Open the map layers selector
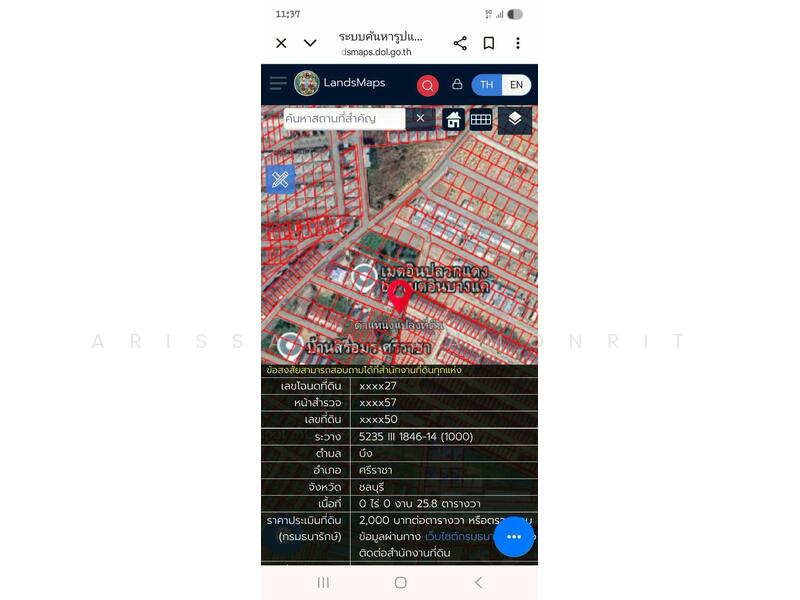 (x=514, y=120)
